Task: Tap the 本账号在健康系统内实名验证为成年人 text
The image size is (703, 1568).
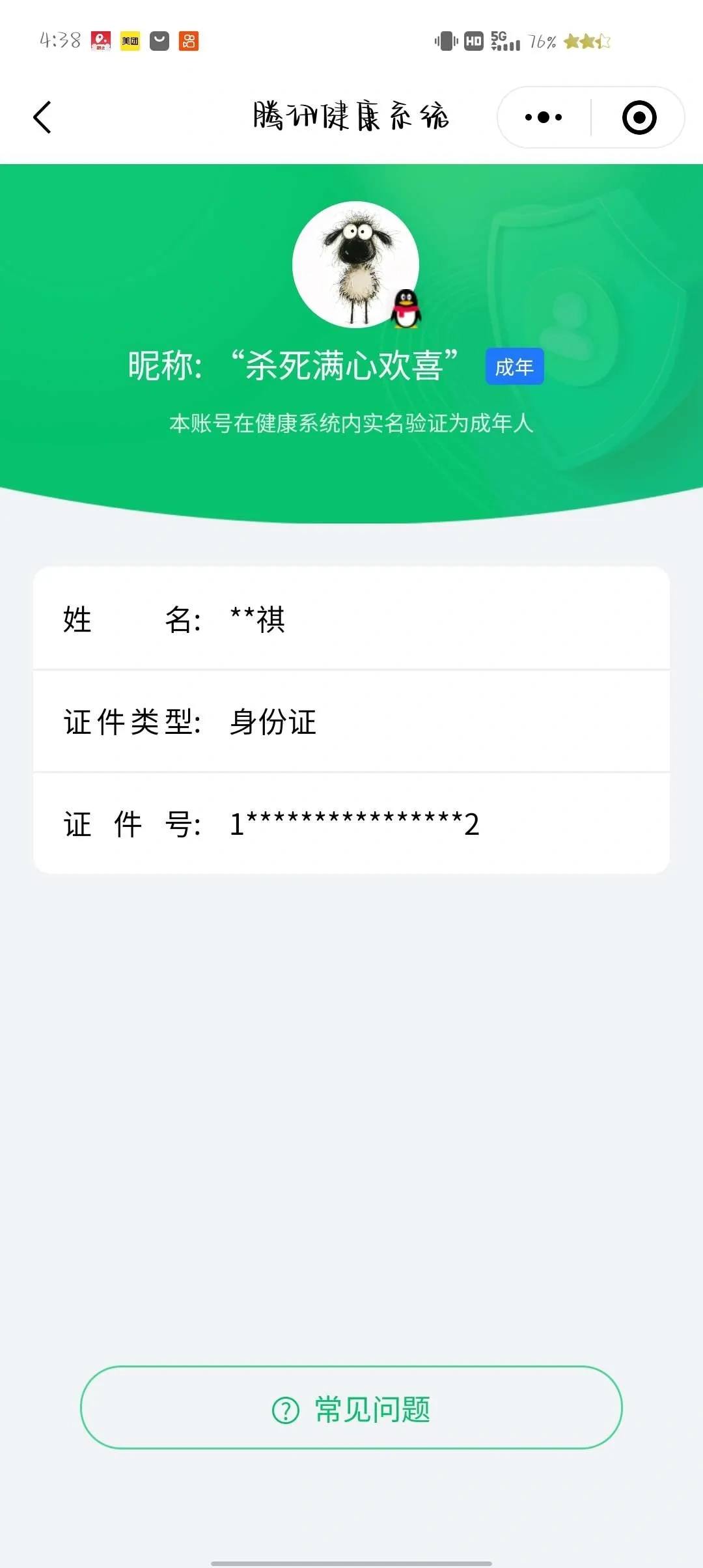Action: pos(351,425)
